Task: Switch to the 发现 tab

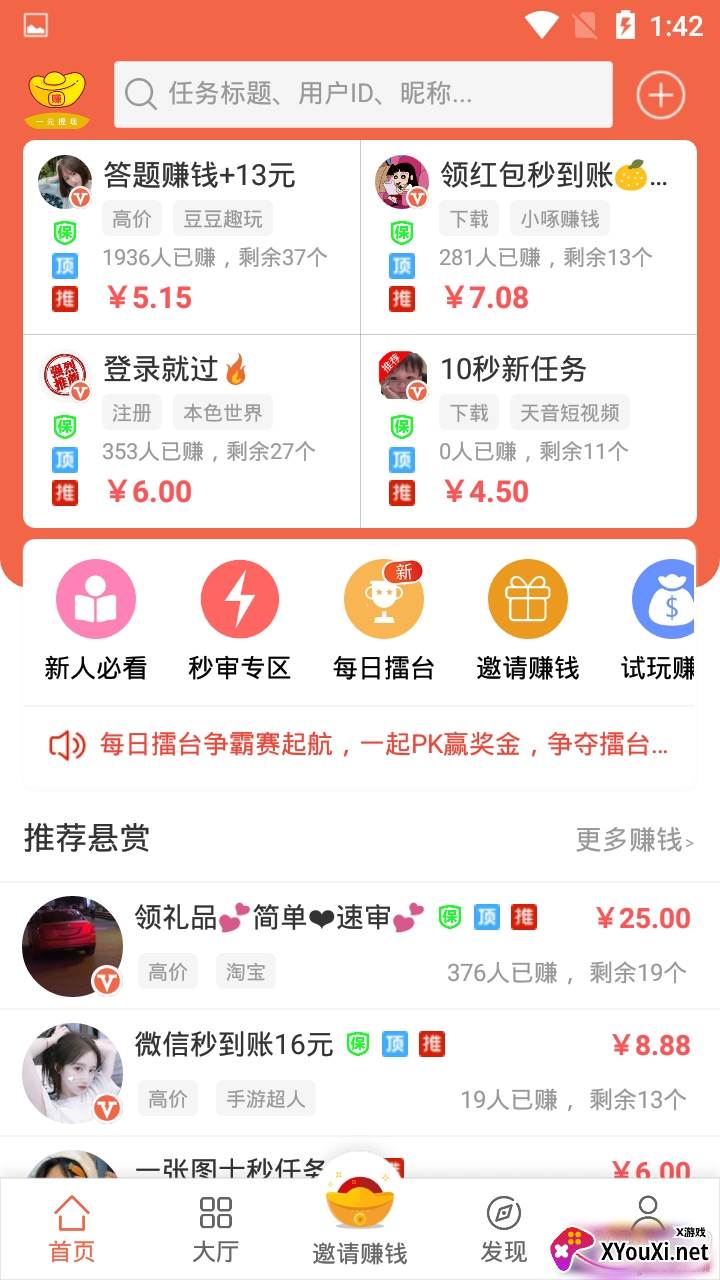Action: click(504, 1229)
